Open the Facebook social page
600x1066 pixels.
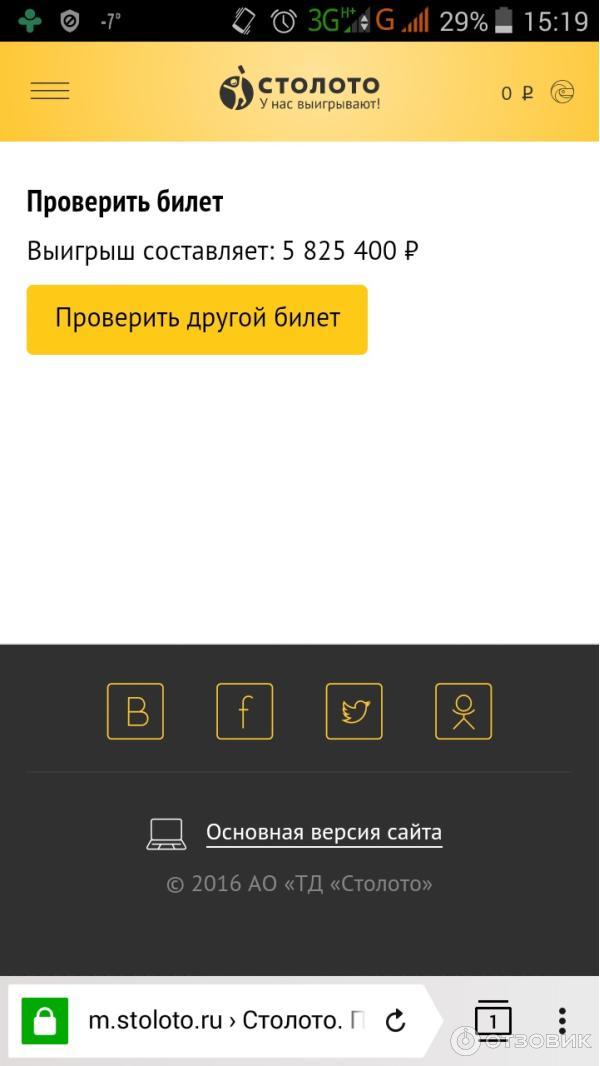[x=244, y=711]
